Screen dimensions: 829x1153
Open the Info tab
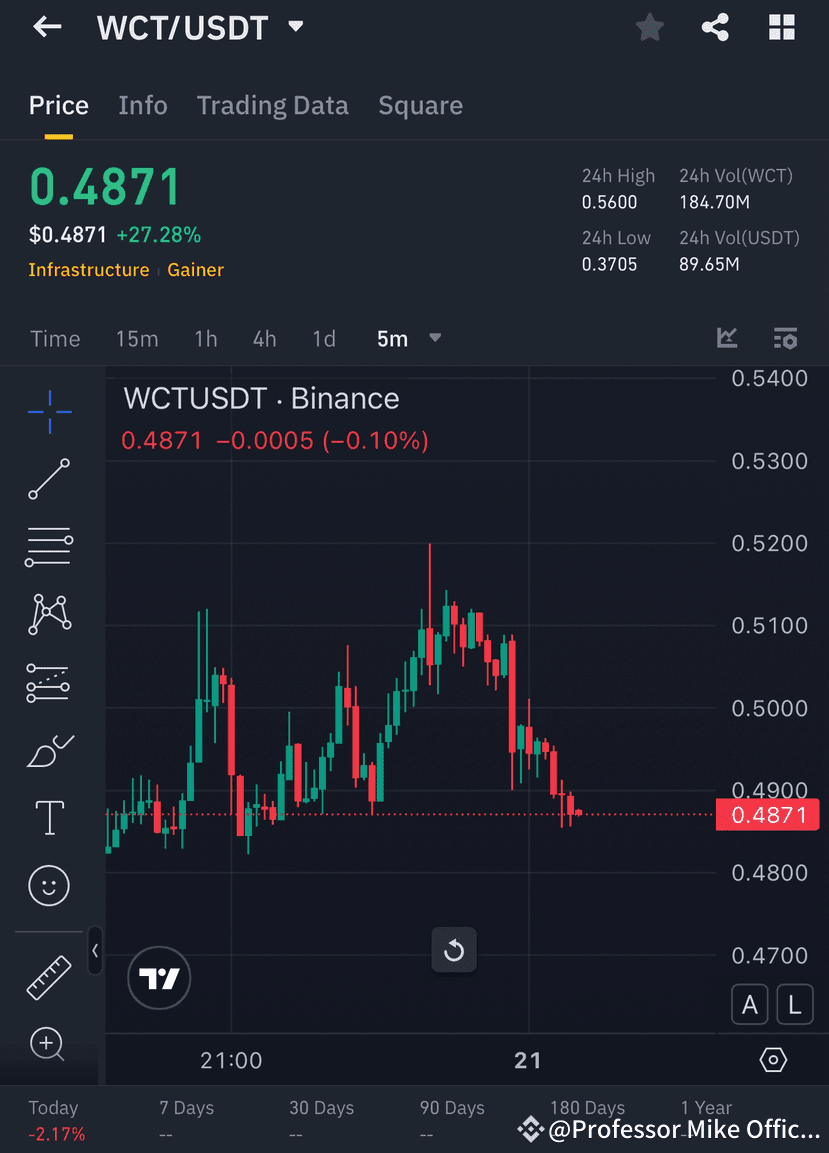(x=142, y=105)
